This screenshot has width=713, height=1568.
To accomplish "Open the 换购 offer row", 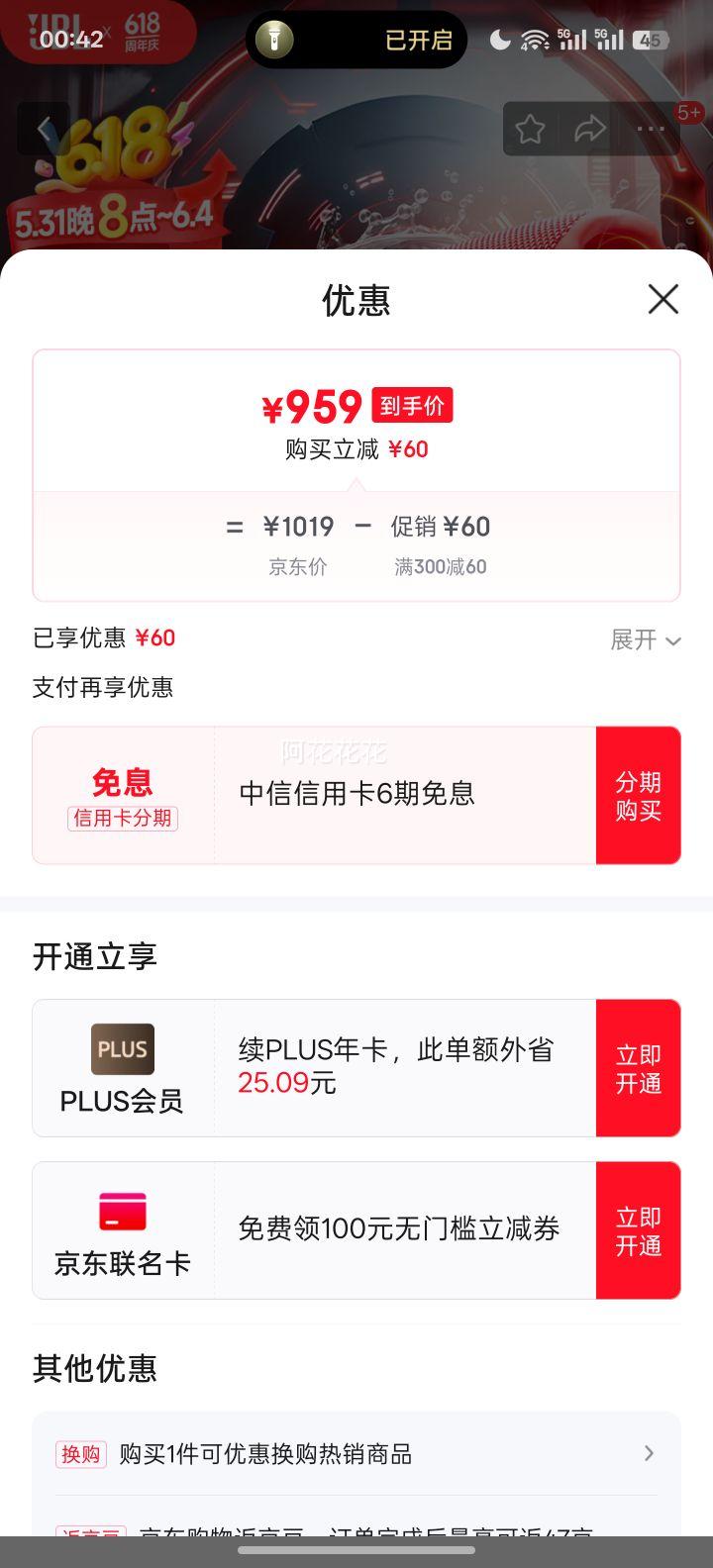I will pyautogui.click(x=356, y=1453).
